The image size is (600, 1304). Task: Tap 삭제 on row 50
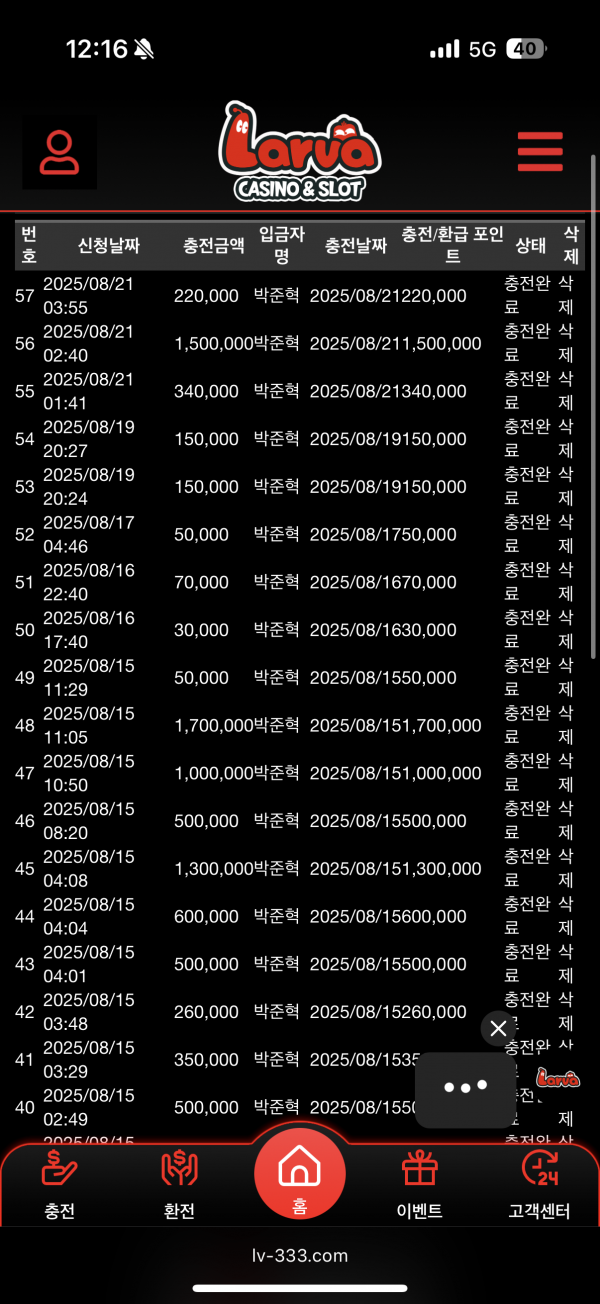[566, 630]
